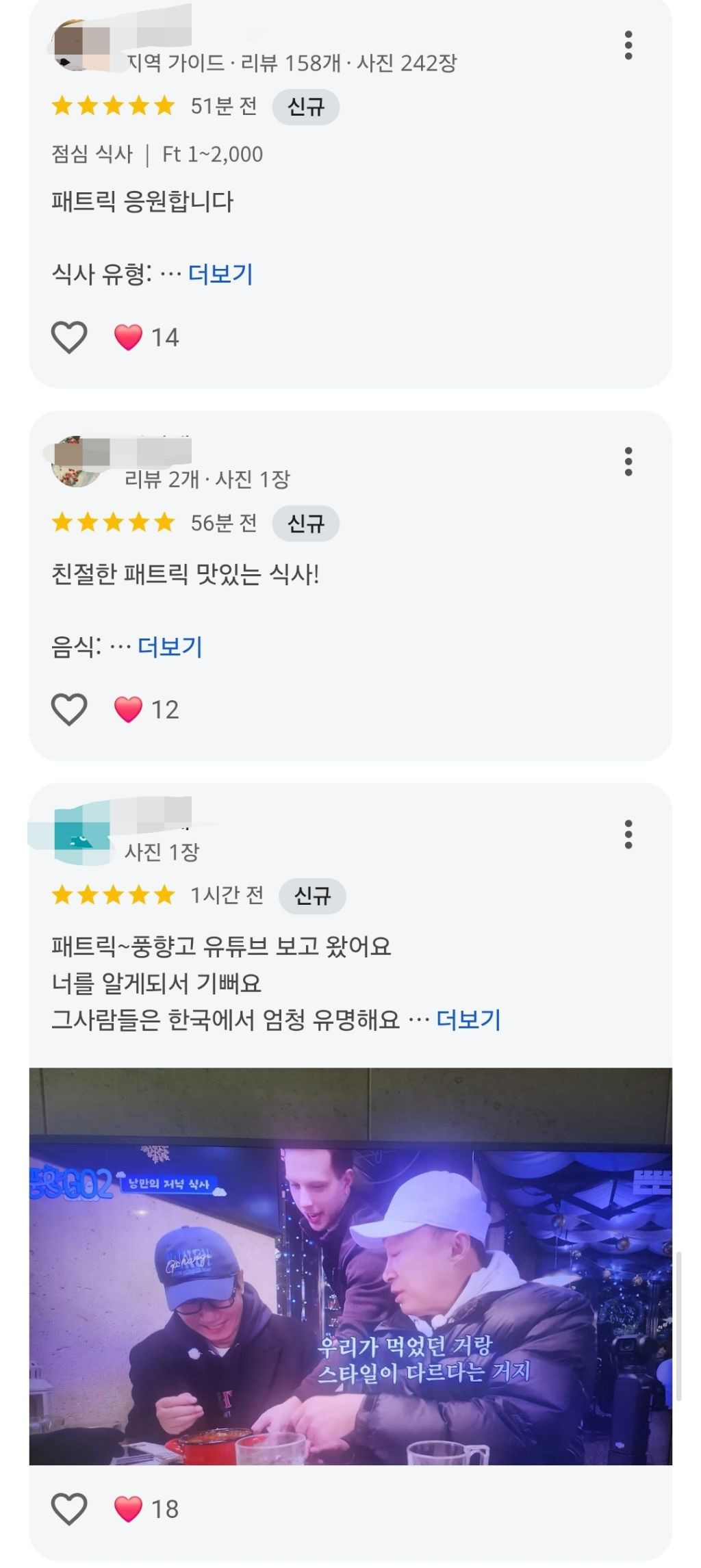
Task: Tap the yellow star rating on the first review
Action: pyautogui.click(x=110, y=107)
